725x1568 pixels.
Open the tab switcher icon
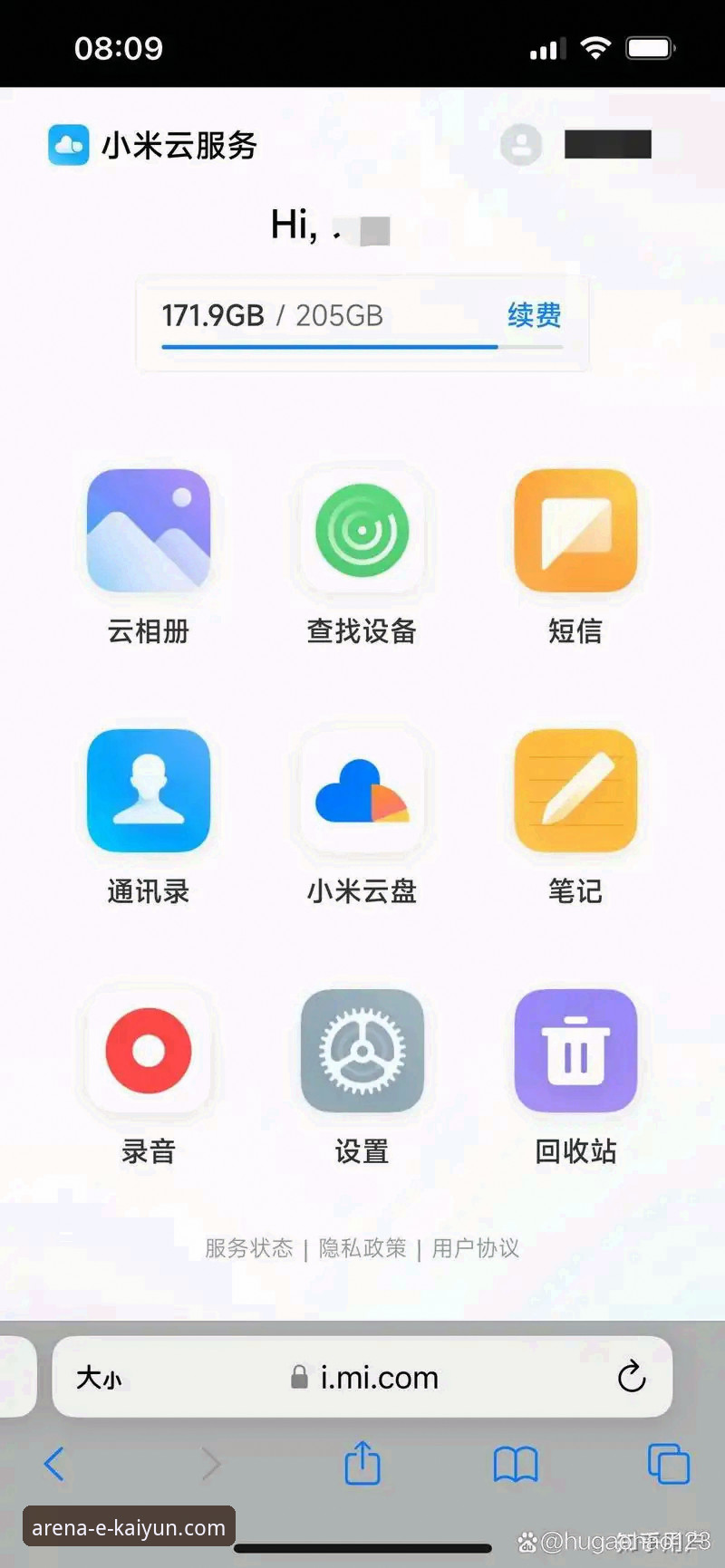coord(668,1464)
